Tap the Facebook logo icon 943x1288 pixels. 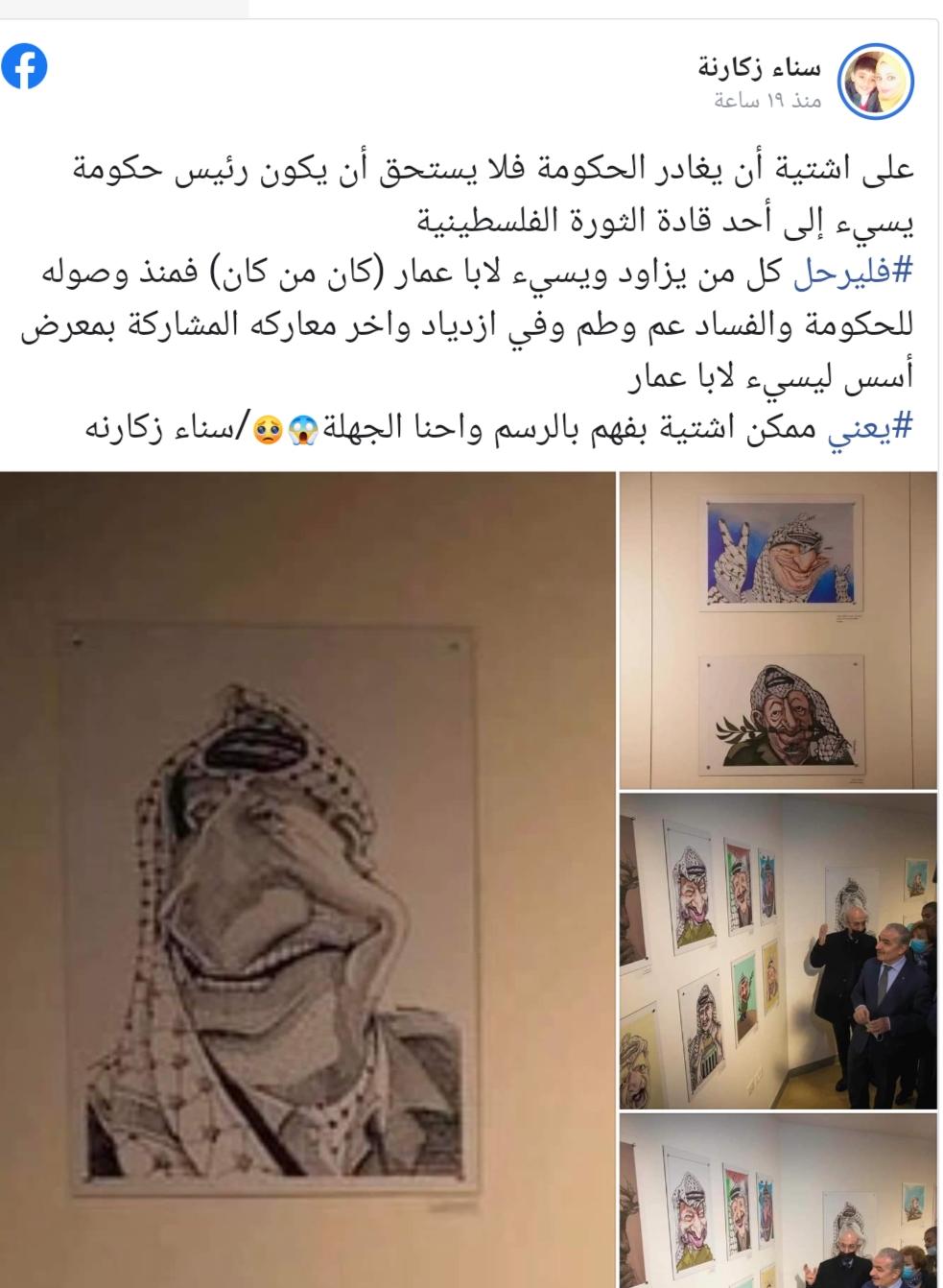(25, 67)
